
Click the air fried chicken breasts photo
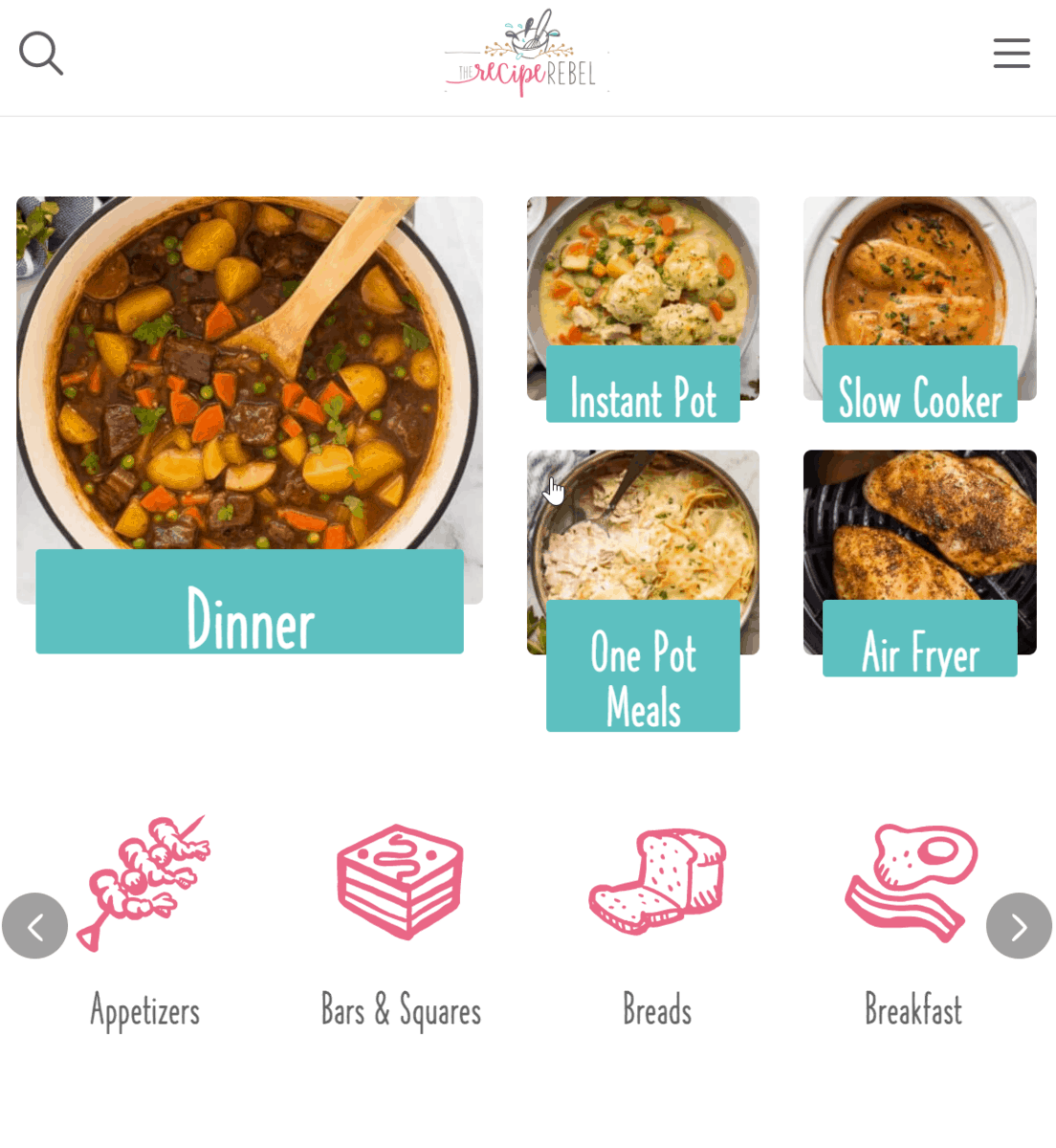coord(918,526)
